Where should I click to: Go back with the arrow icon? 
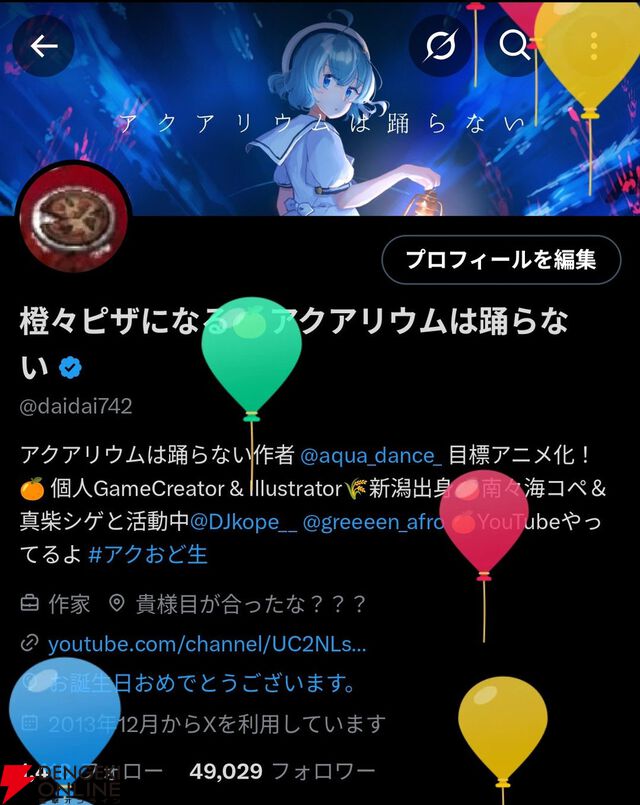click(44, 46)
